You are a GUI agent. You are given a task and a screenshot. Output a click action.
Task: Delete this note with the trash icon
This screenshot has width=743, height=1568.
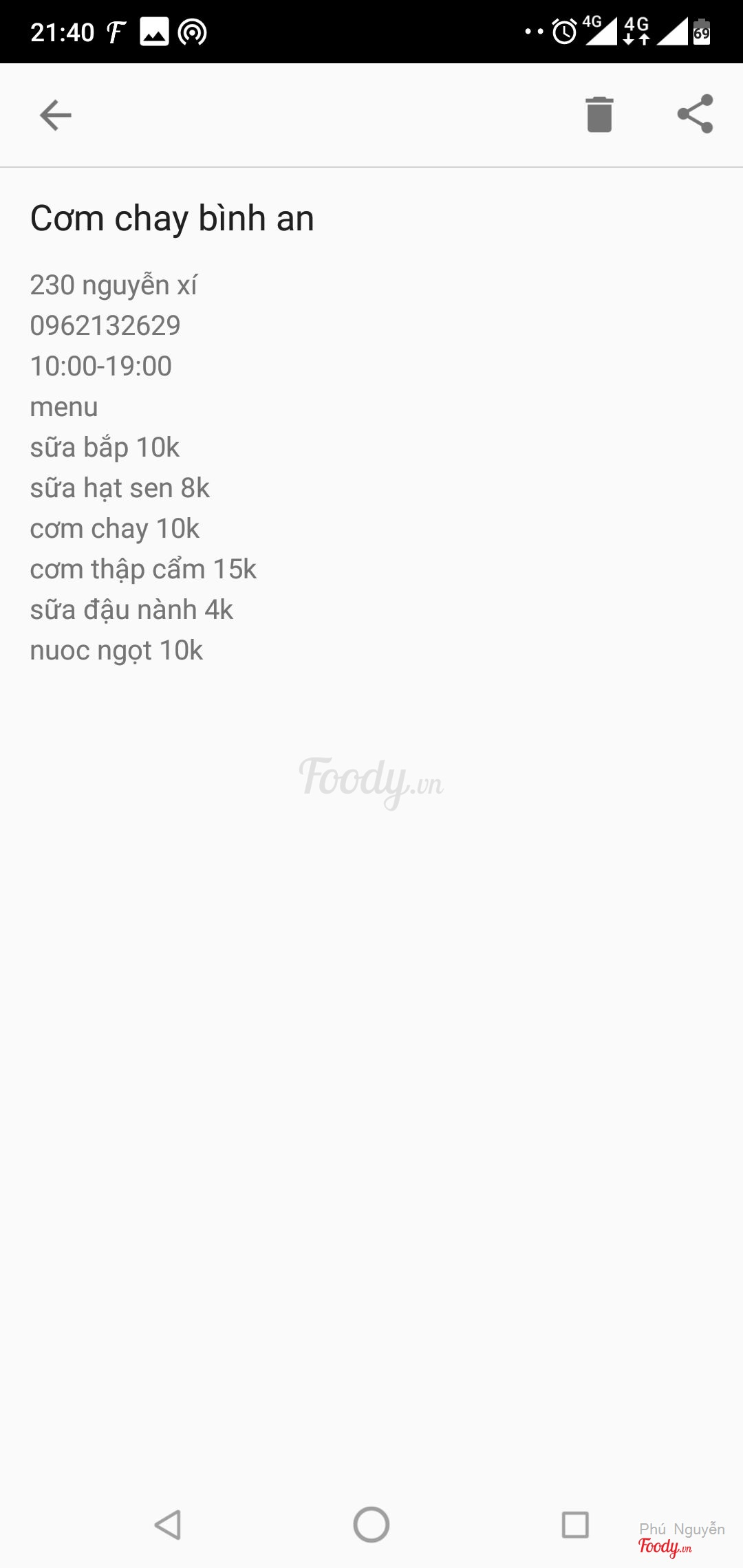click(x=599, y=114)
